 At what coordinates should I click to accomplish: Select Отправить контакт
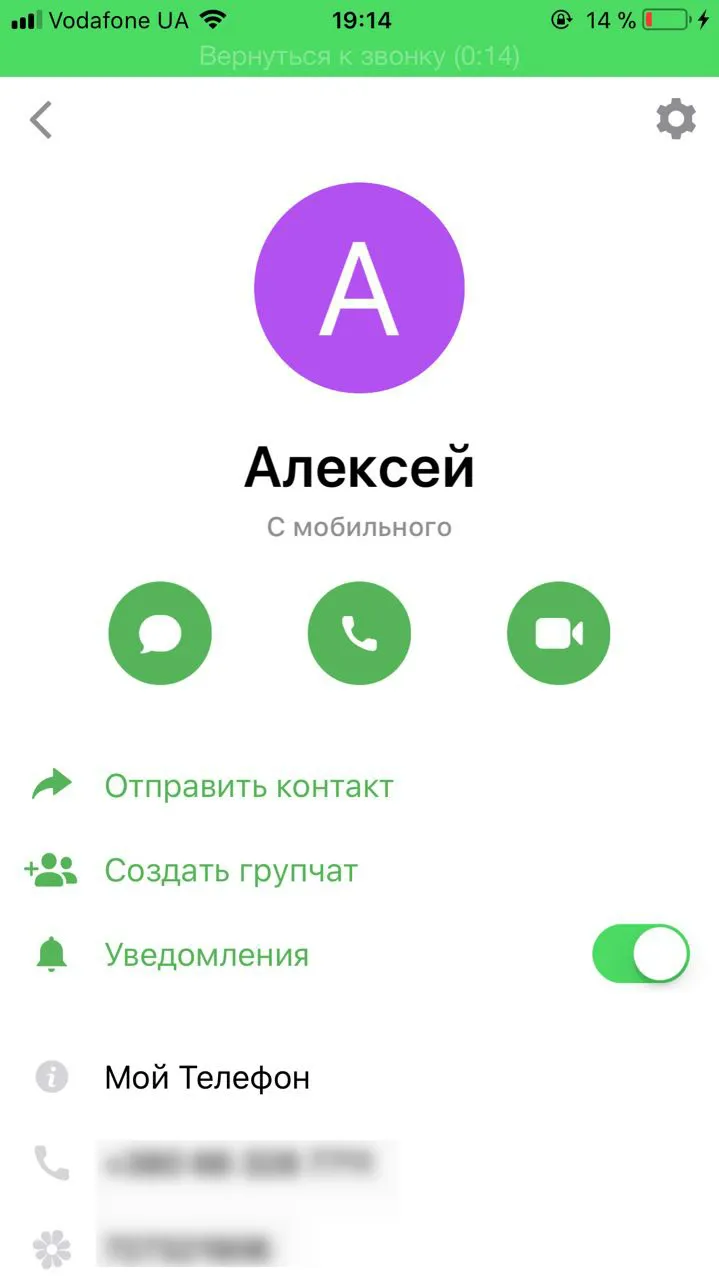[249, 786]
